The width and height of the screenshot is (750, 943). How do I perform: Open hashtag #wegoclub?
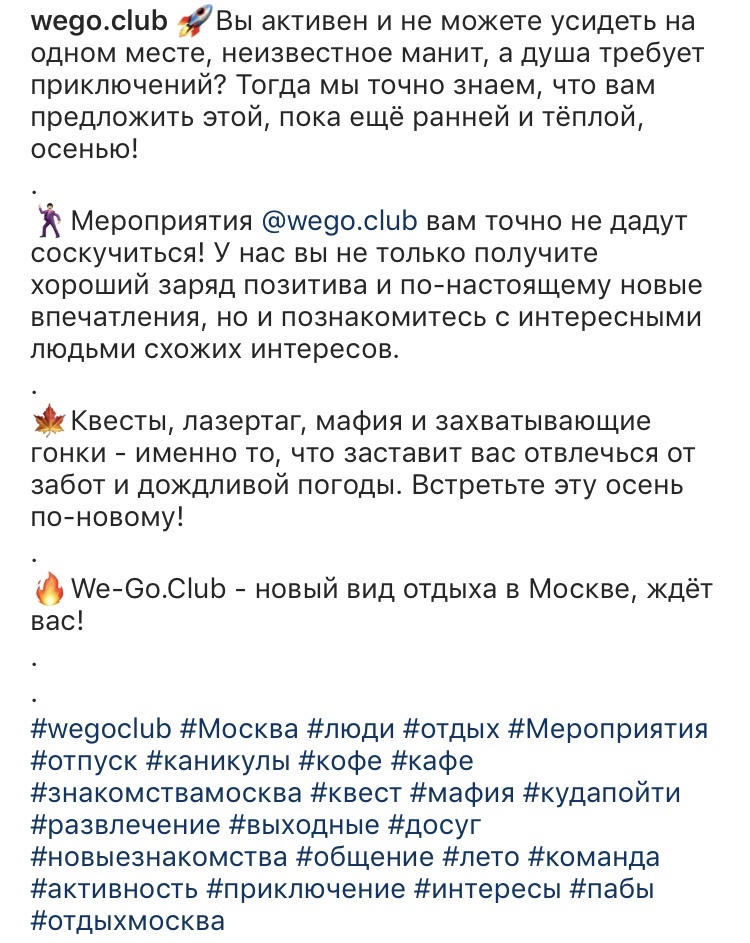coord(102,728)
